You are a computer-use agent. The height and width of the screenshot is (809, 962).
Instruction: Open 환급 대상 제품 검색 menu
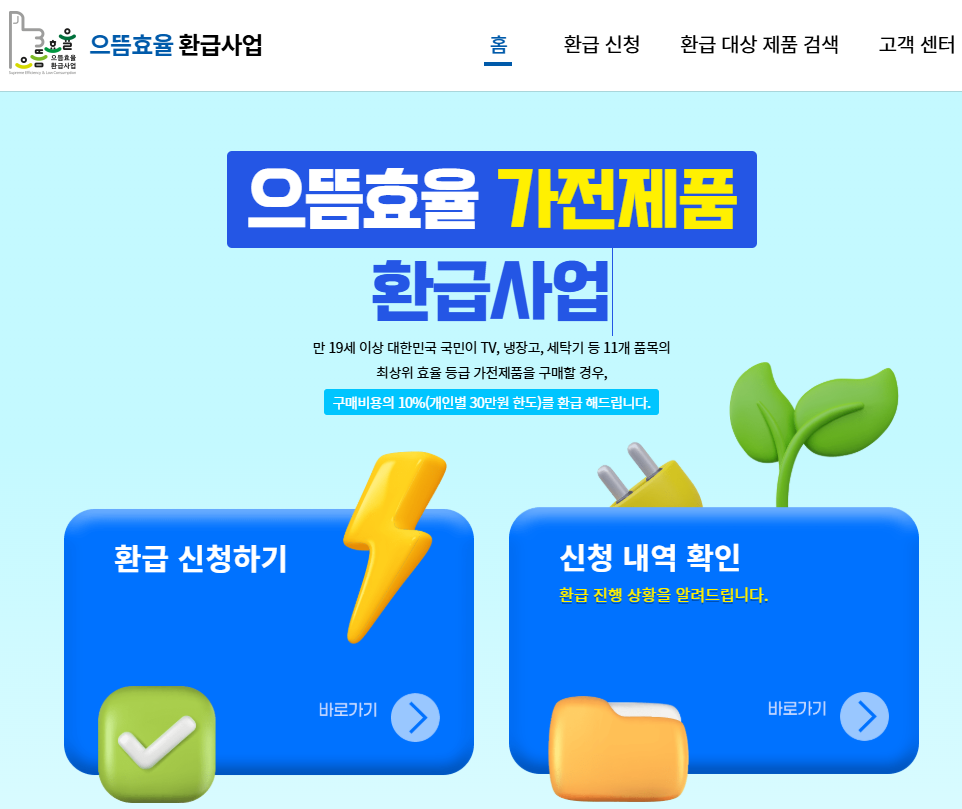coord(759,45)
